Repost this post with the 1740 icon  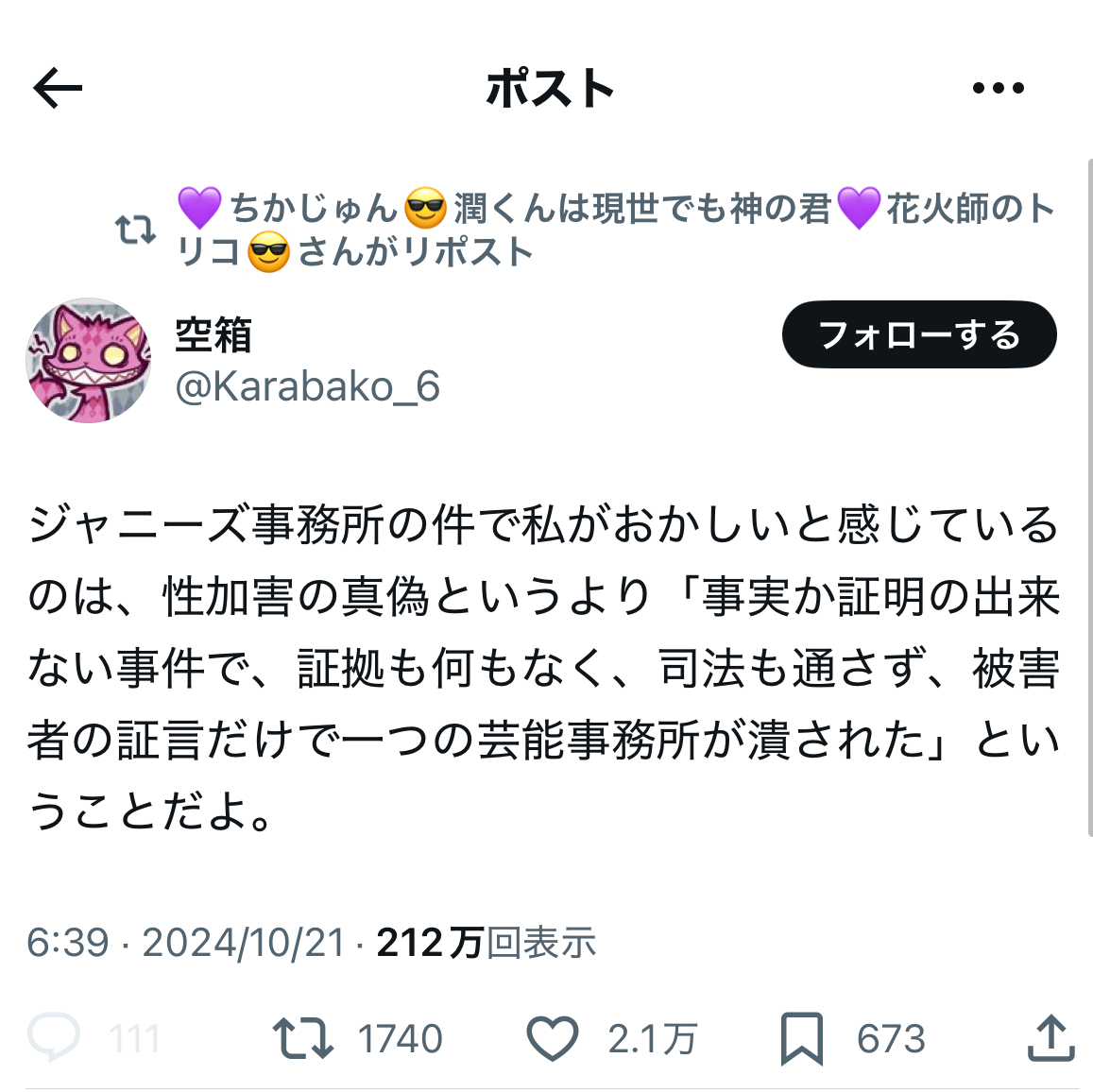point(302,1037)
